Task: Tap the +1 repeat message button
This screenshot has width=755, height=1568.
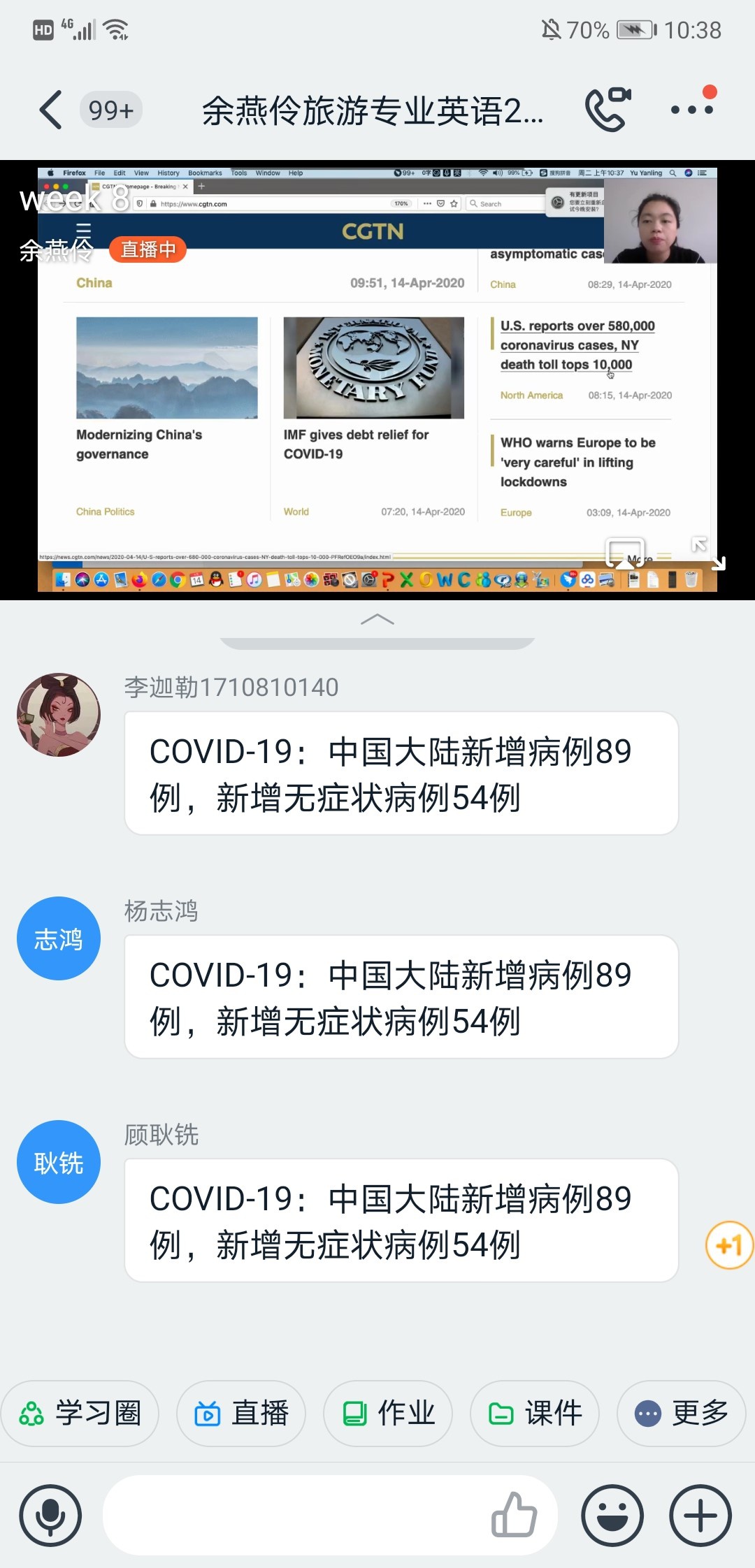Action: 728,1245
